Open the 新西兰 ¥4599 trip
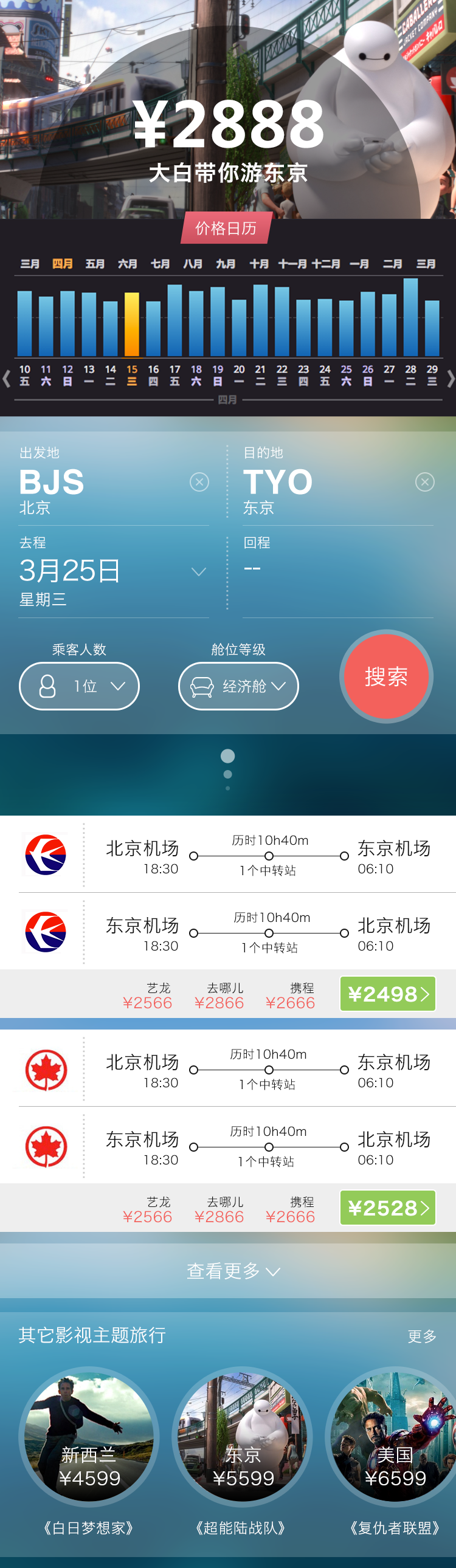This screenshot has height=1568, width=456. pos(89,1437)
